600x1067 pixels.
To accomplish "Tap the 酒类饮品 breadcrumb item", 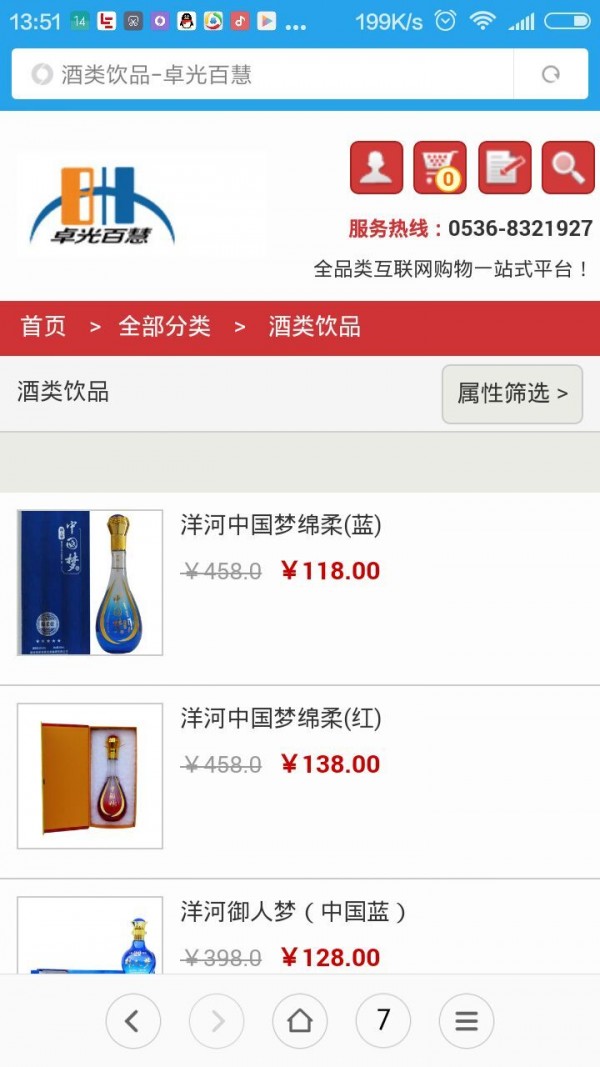I will pyautogui.click(x=314, y=326).
